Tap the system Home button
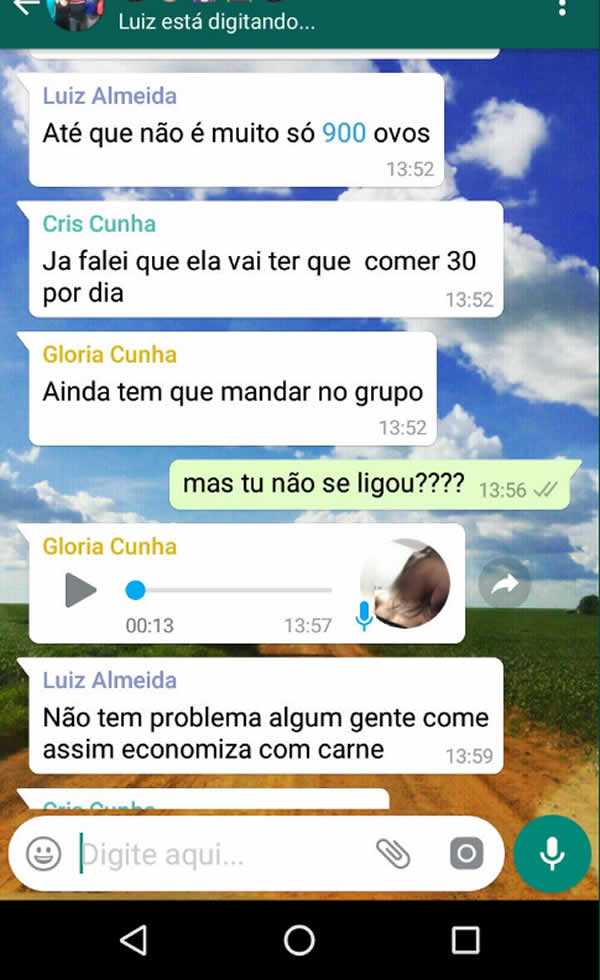600x980 pixels. coord(299,940)
